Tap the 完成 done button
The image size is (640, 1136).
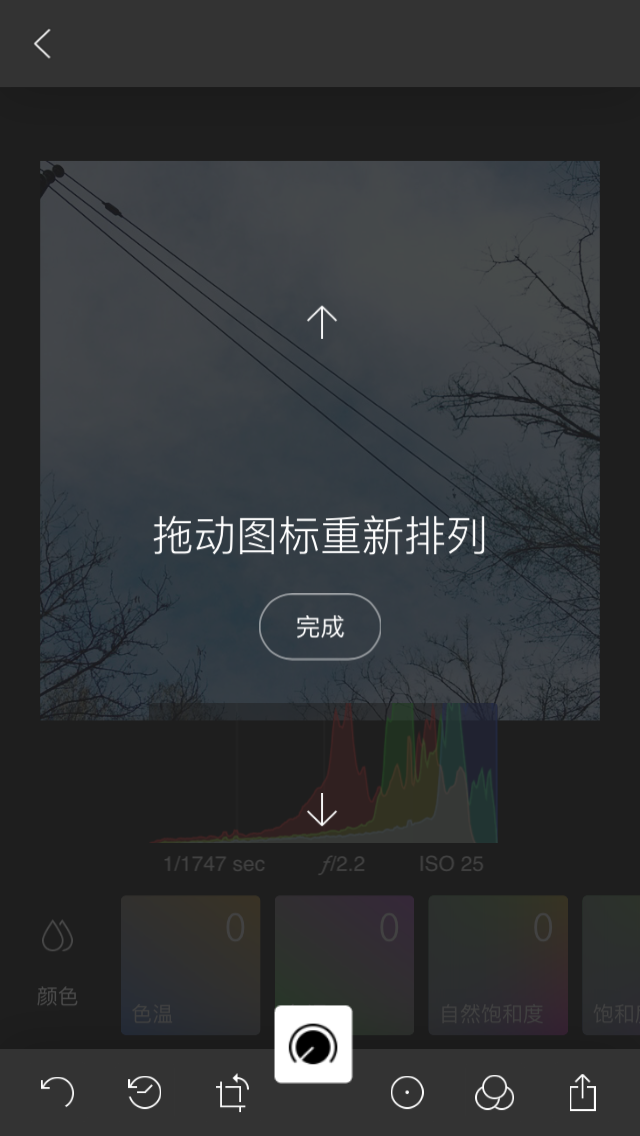click(x=320, y=627)
